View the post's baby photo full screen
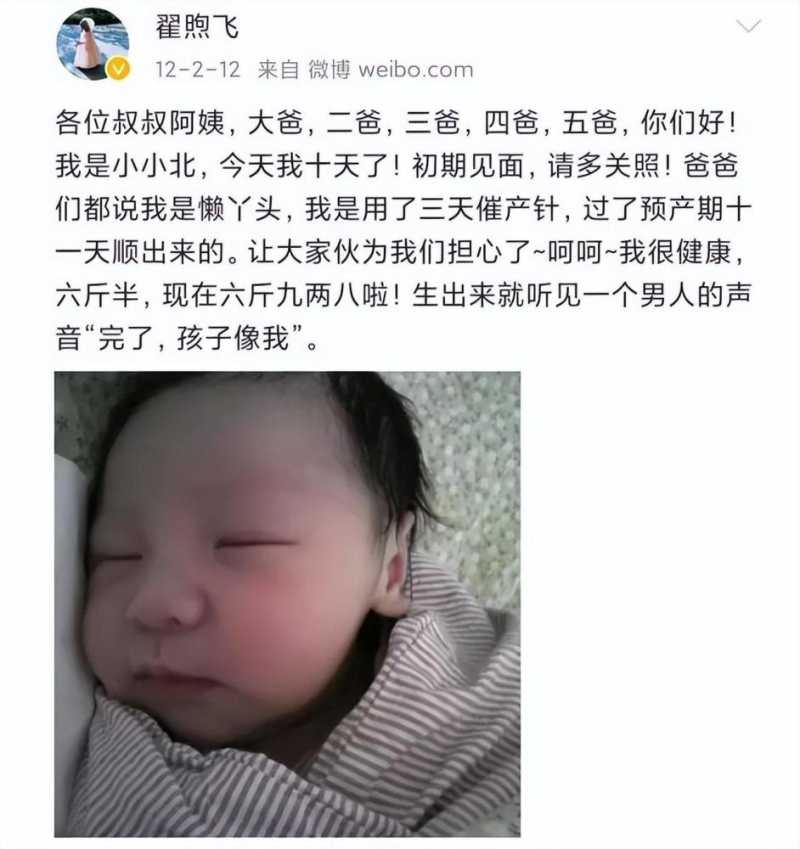 287,603
